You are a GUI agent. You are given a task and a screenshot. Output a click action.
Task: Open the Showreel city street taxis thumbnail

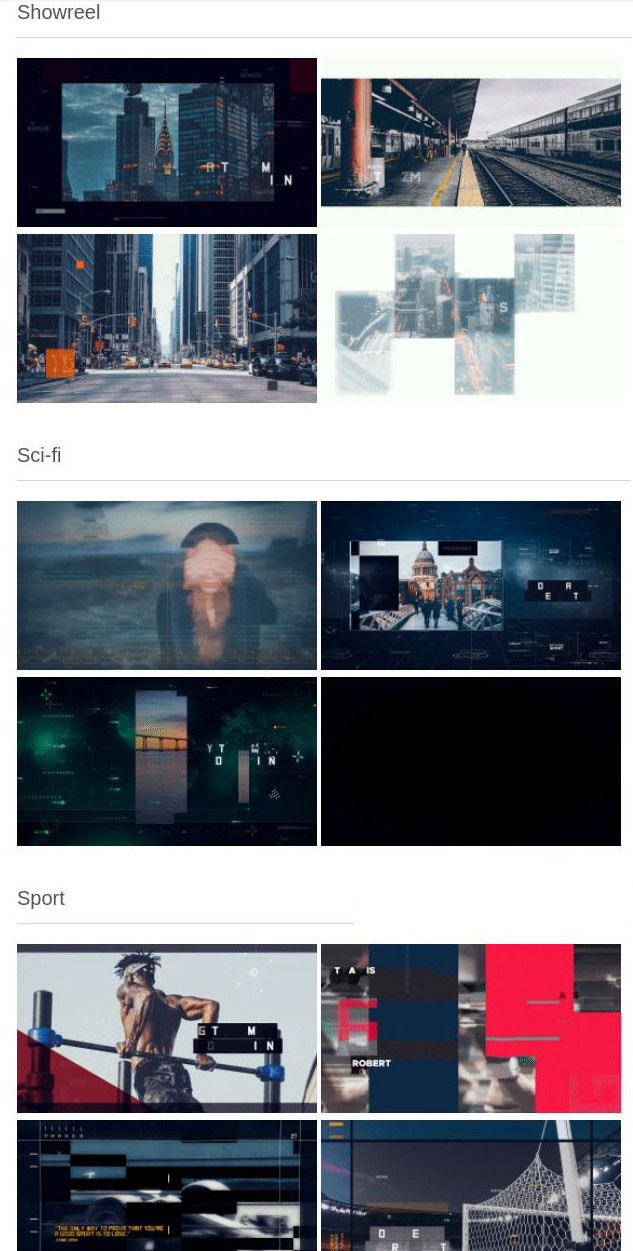click(167, 318)
